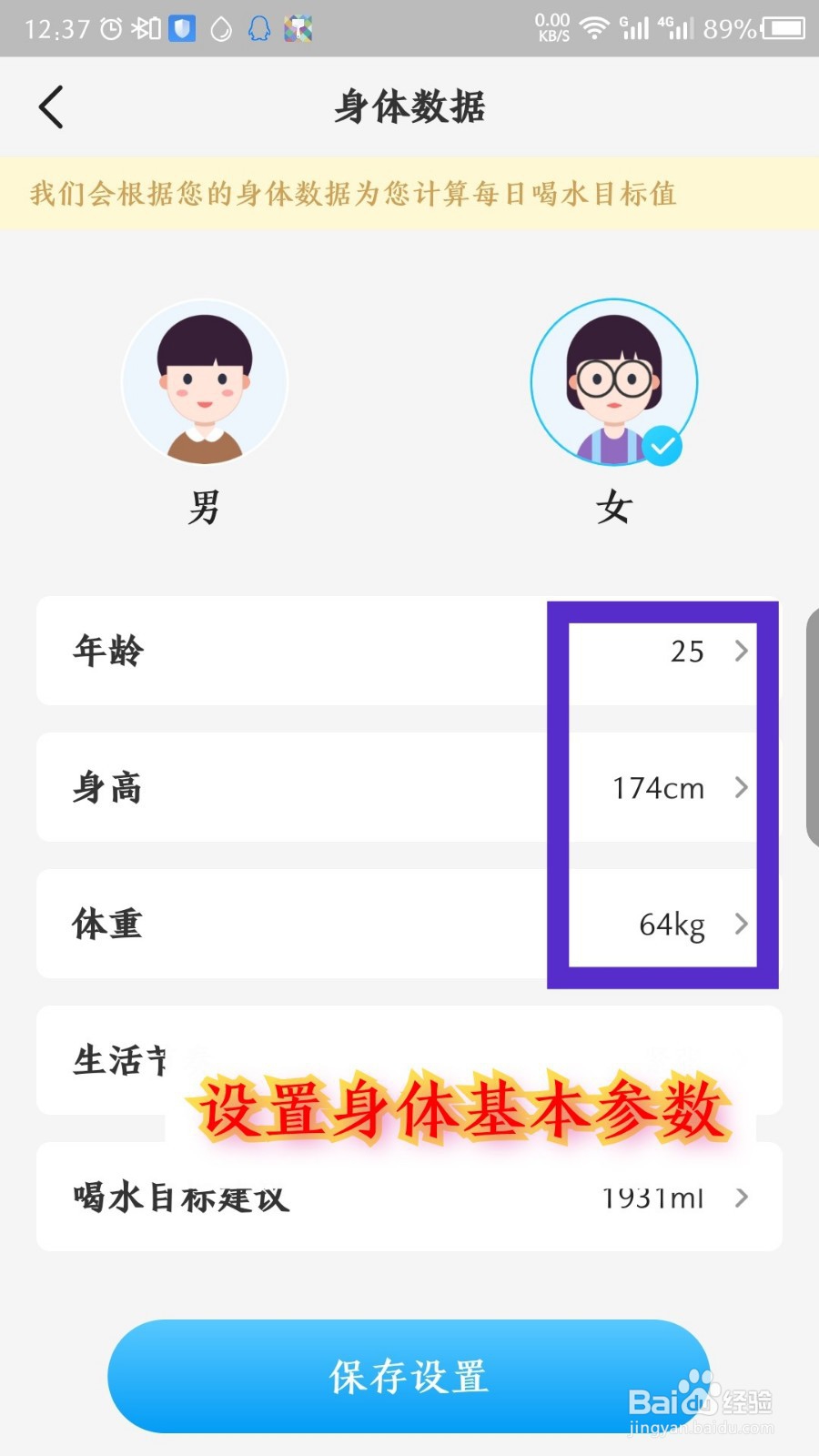Open the 生活节奏 settings row
Screen dimensions: 819x1456
(x=409, y=1061)
